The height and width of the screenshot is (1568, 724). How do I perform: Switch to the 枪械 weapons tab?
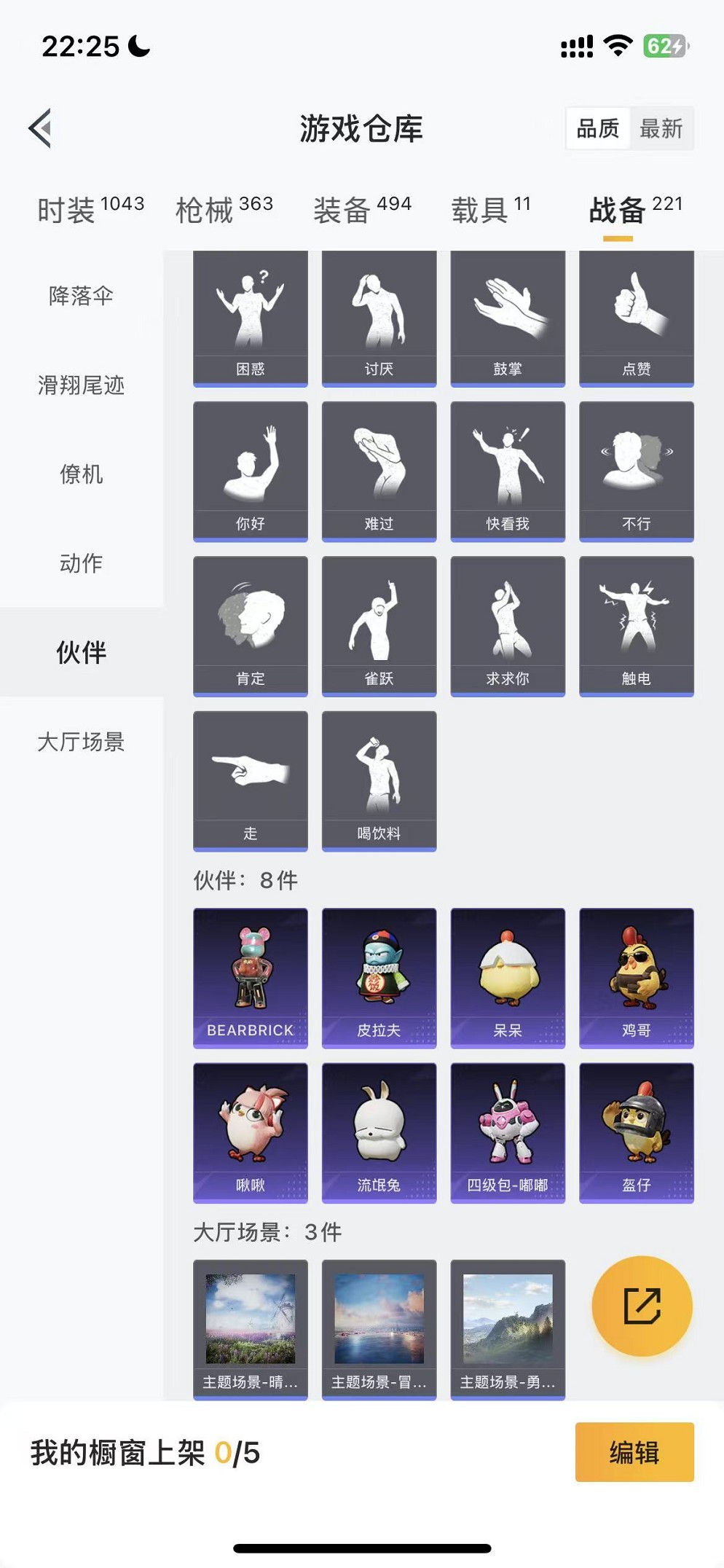208,209
